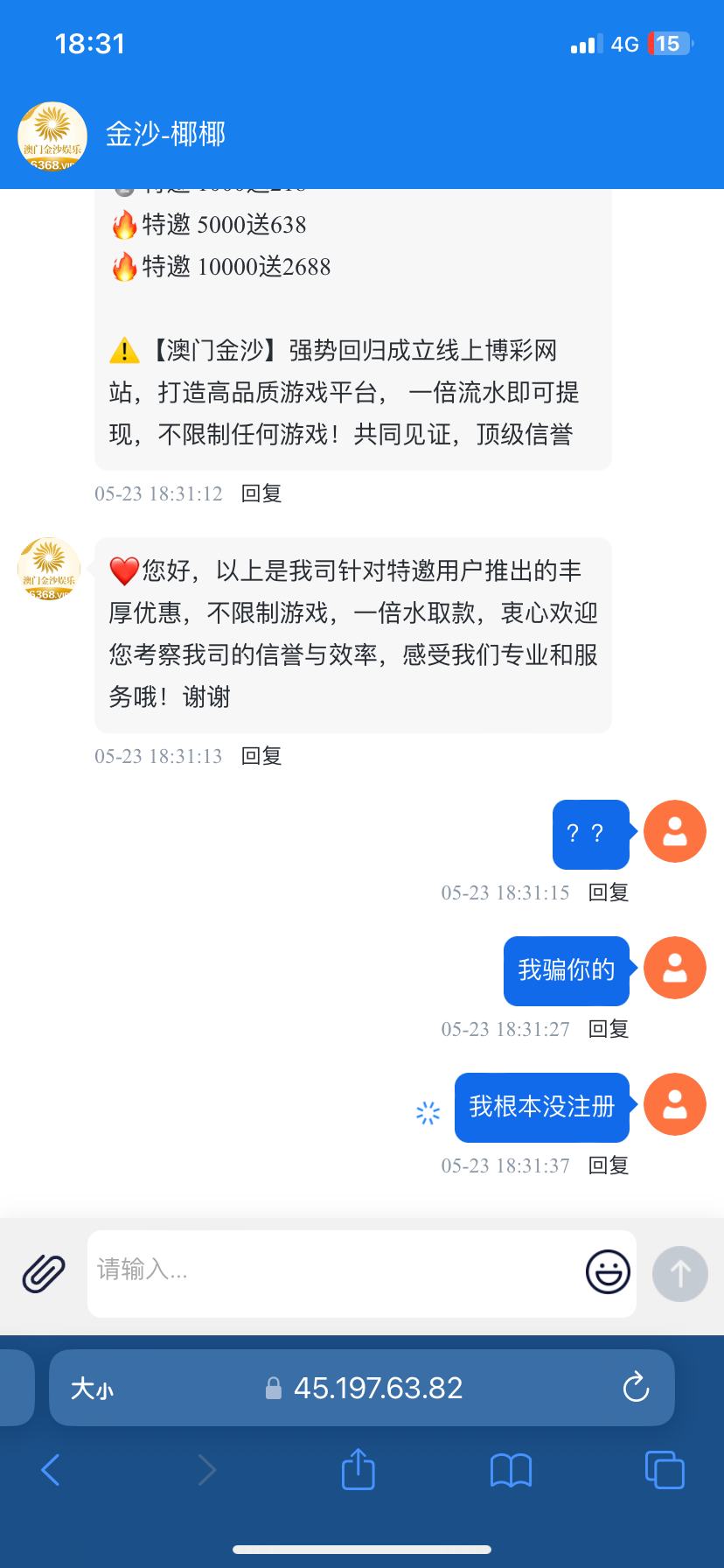The height and width of the screenshot is (1568, 724).
Task: Tap 回复 under the 18:31:12 message
Action: 261,493
